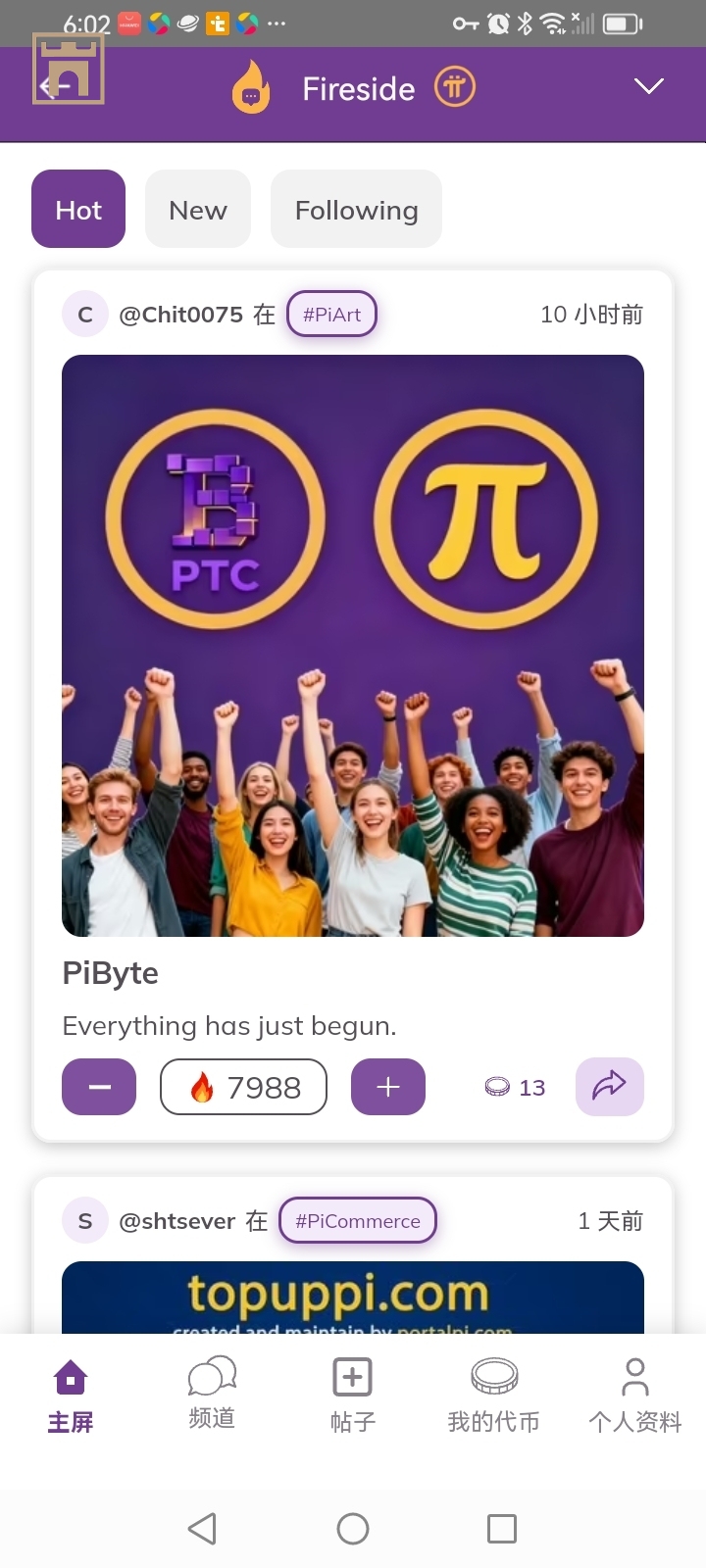Downvote the PiByte post with minus

pyautogui.click(x=99, y=1087)
